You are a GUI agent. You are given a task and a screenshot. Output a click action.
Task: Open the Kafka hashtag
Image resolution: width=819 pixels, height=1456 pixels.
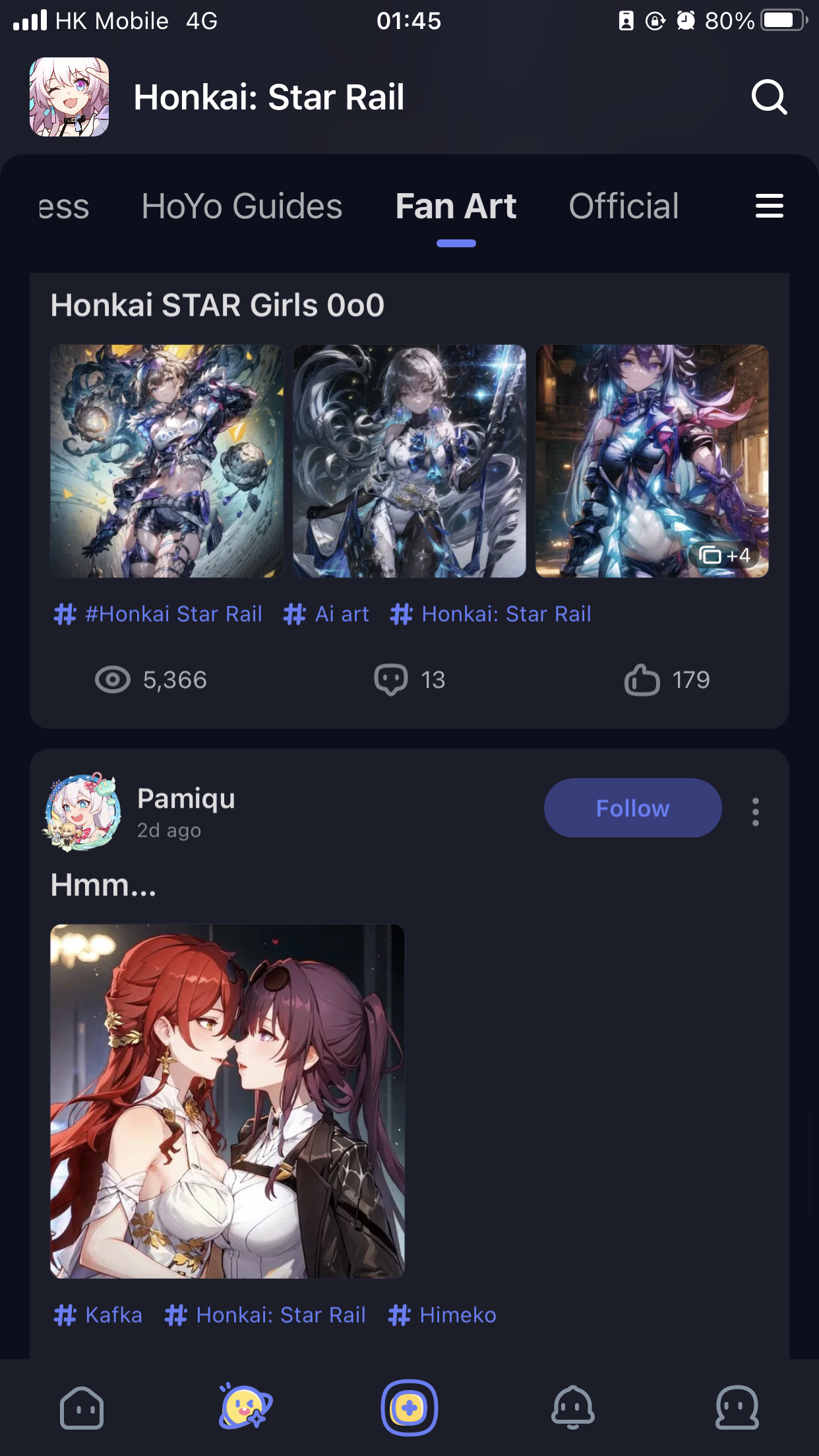pyautogui.click(x=113, y=1314)
